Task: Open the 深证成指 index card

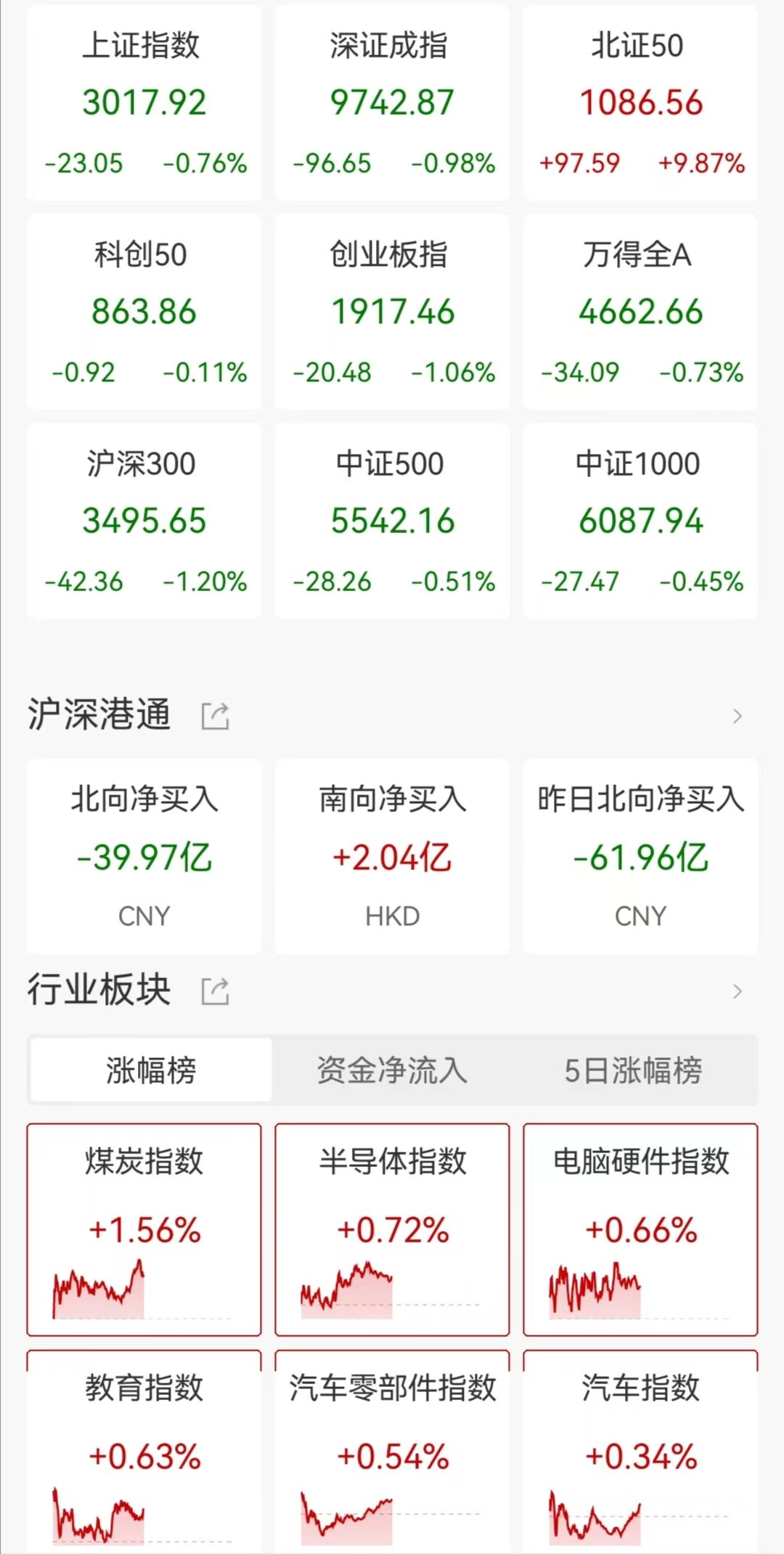Action: tap(392, 102)
